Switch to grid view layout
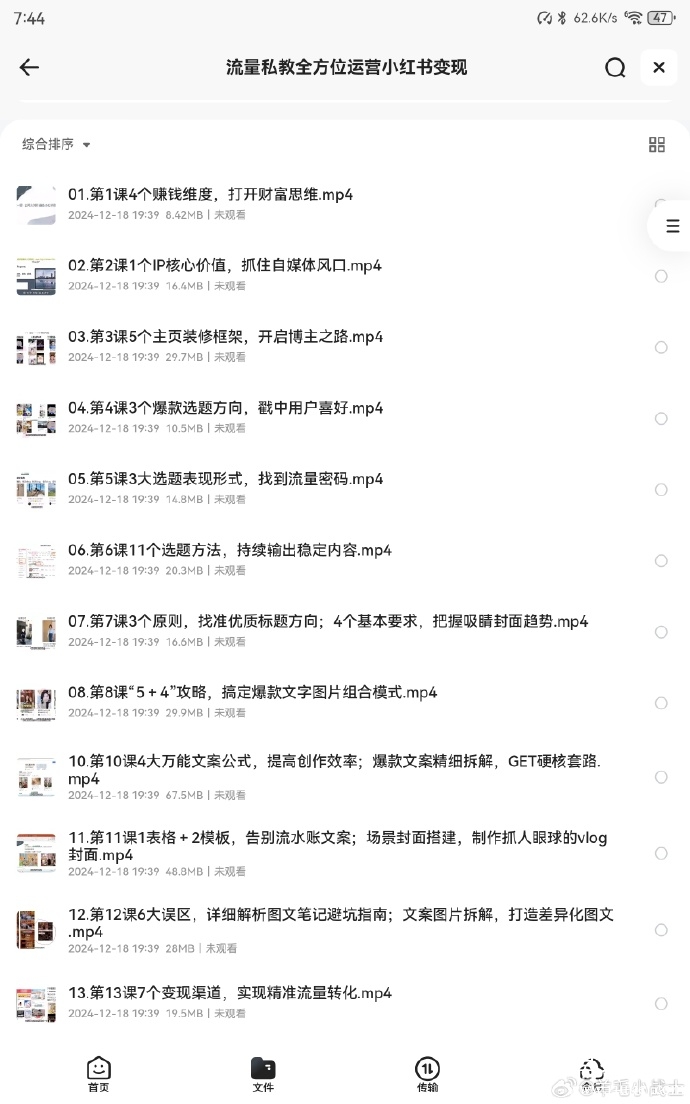The height and width of the screenshot is (1104, 690). point(657,145)
